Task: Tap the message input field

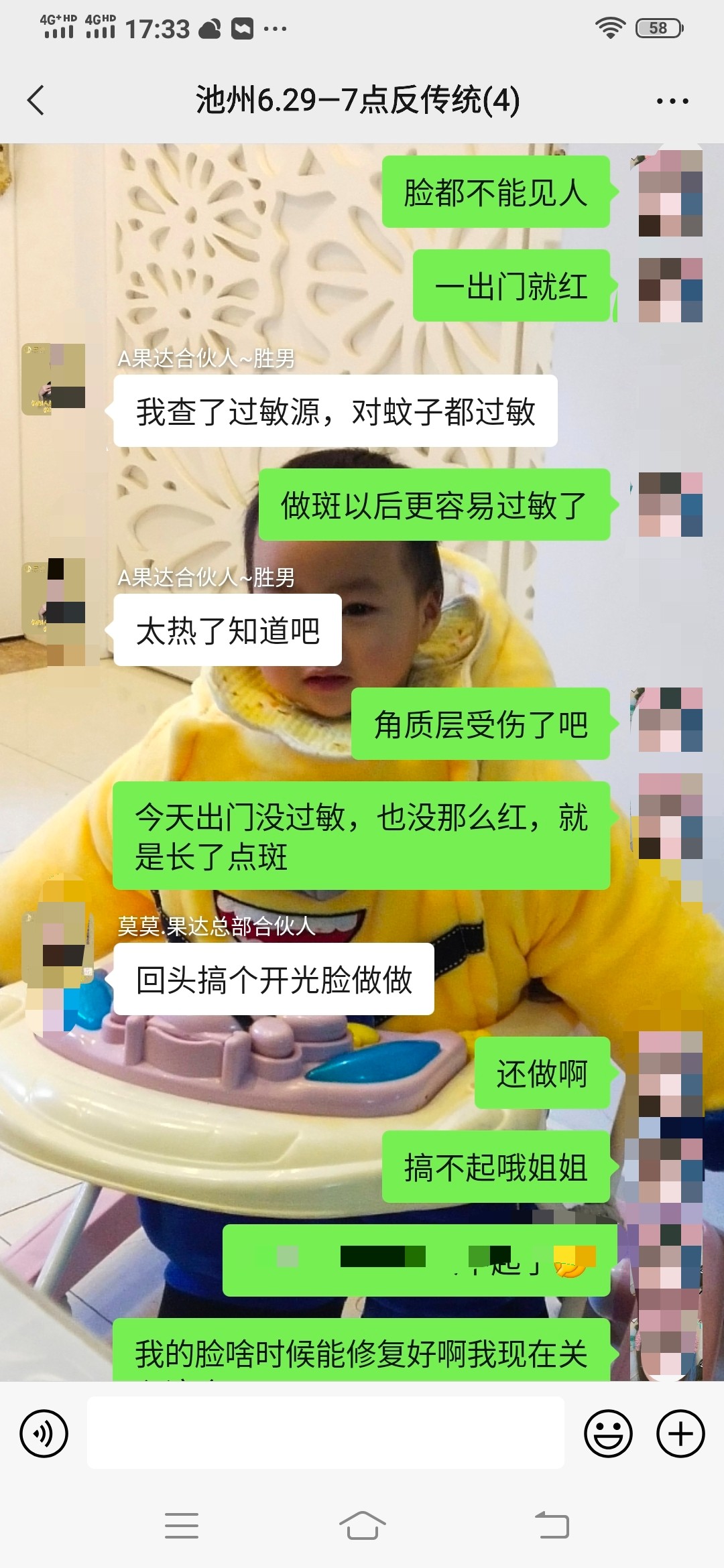Action: pyautogui.click(x=325, y=1433)
